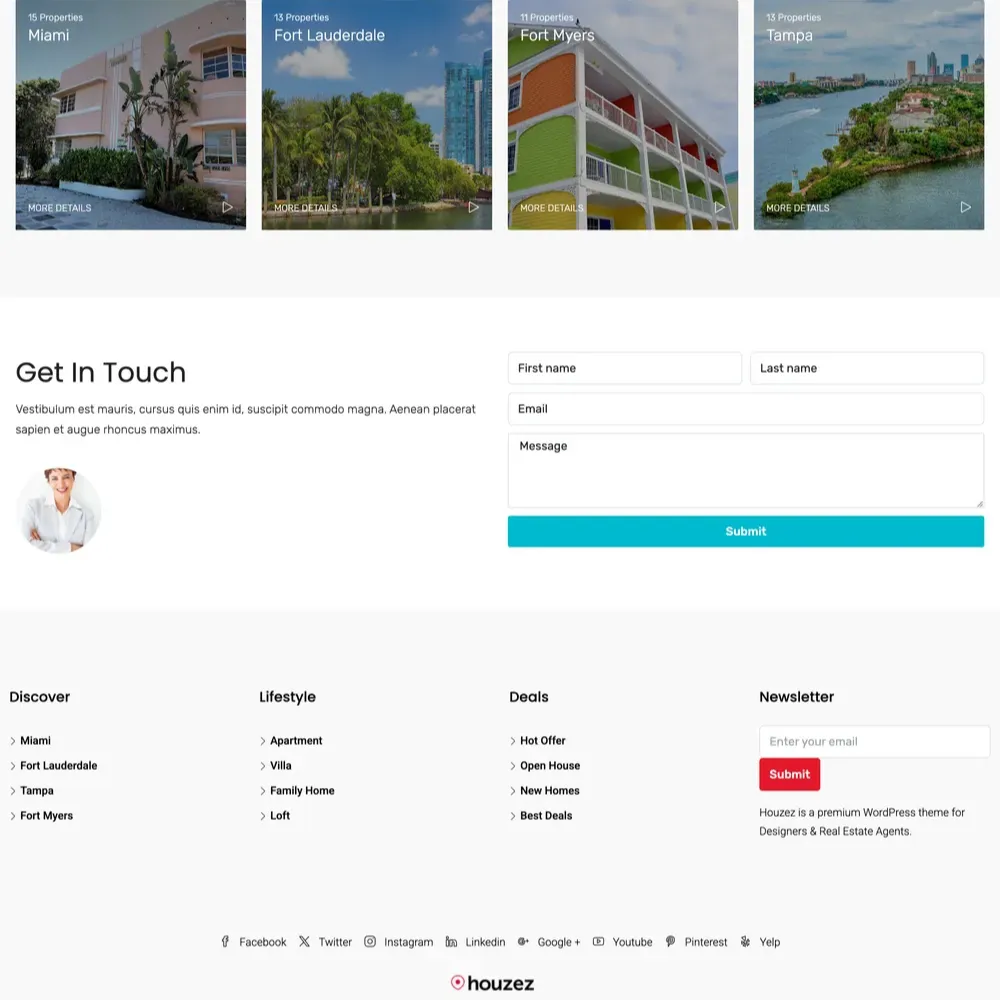Open the Hot Offer link
This screenshot has width=1000, height=1000.
coord(542,741)
